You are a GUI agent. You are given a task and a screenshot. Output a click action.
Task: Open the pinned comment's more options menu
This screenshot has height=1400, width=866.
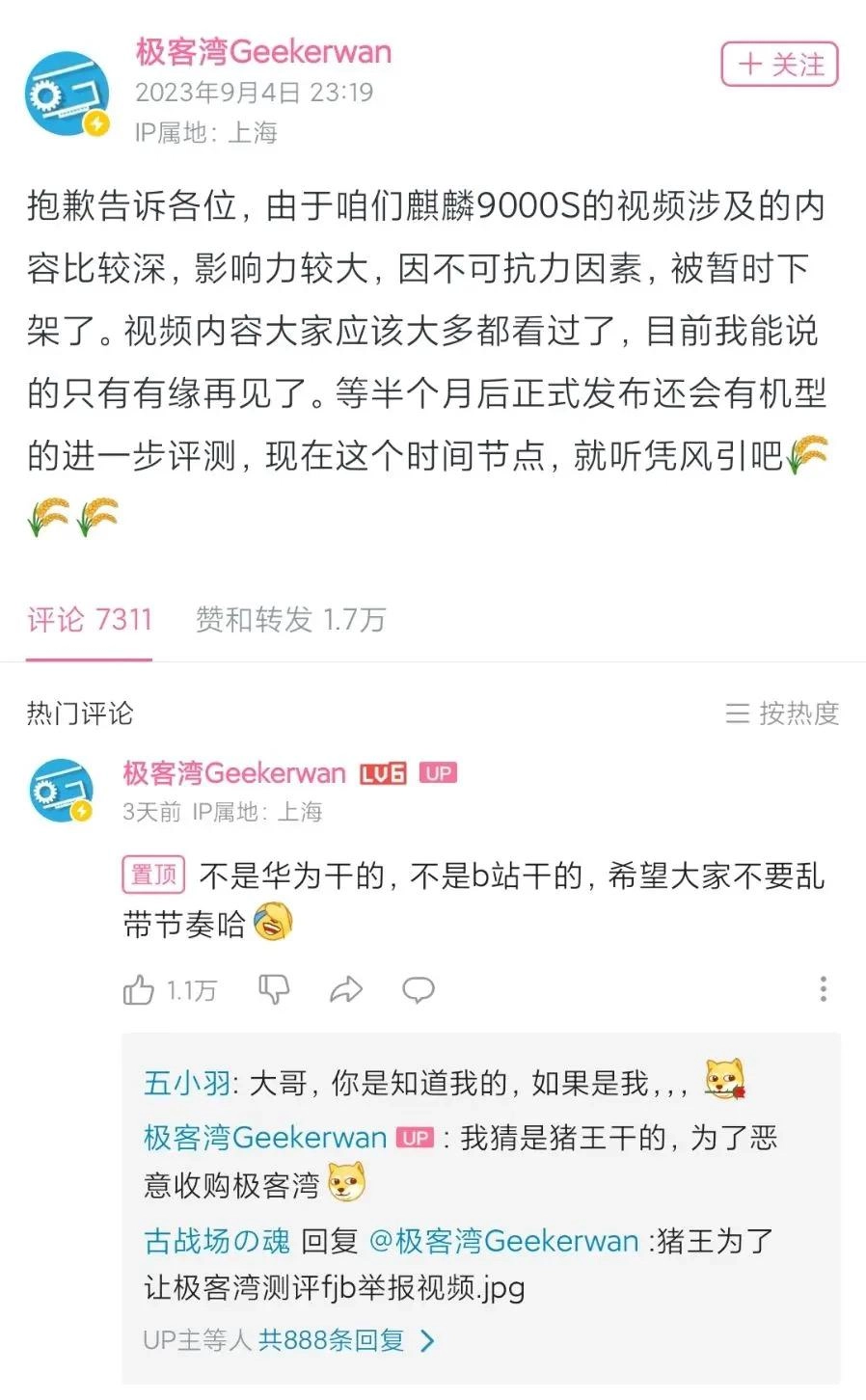point(823,989)
